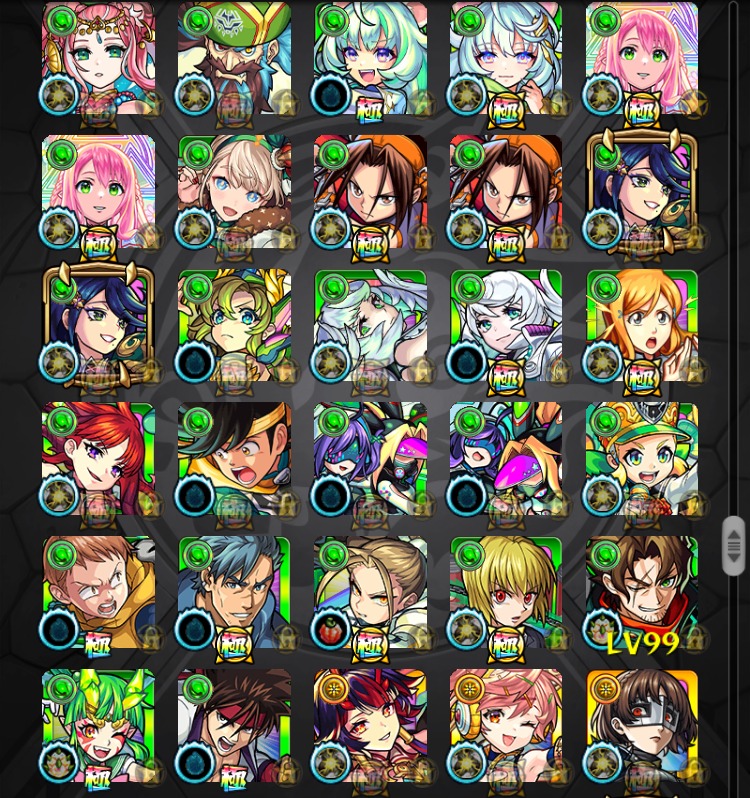The image size is (750, 798).
Task: Choose the blonde girl with green hat
Action: coord(642,459)
